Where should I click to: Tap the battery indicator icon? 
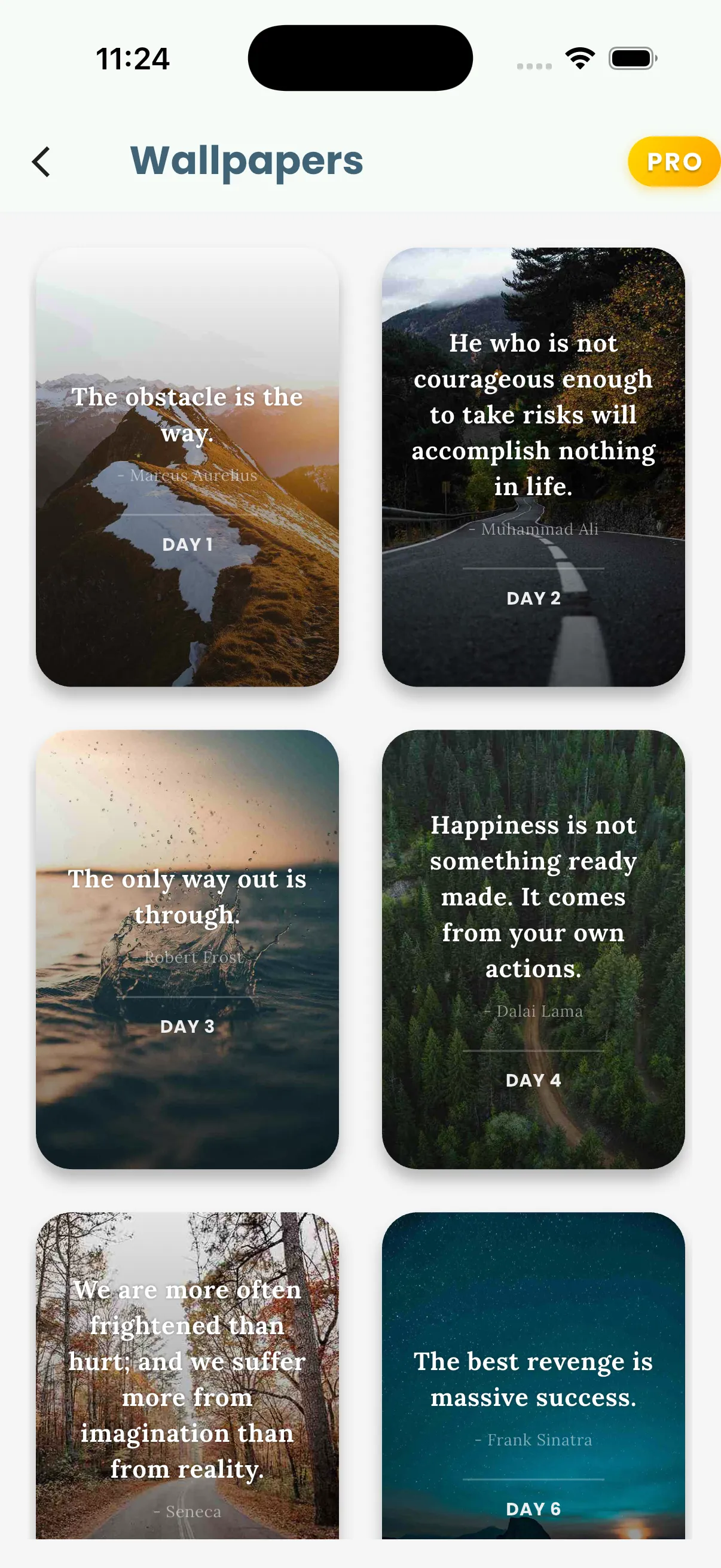pos(631,58)
